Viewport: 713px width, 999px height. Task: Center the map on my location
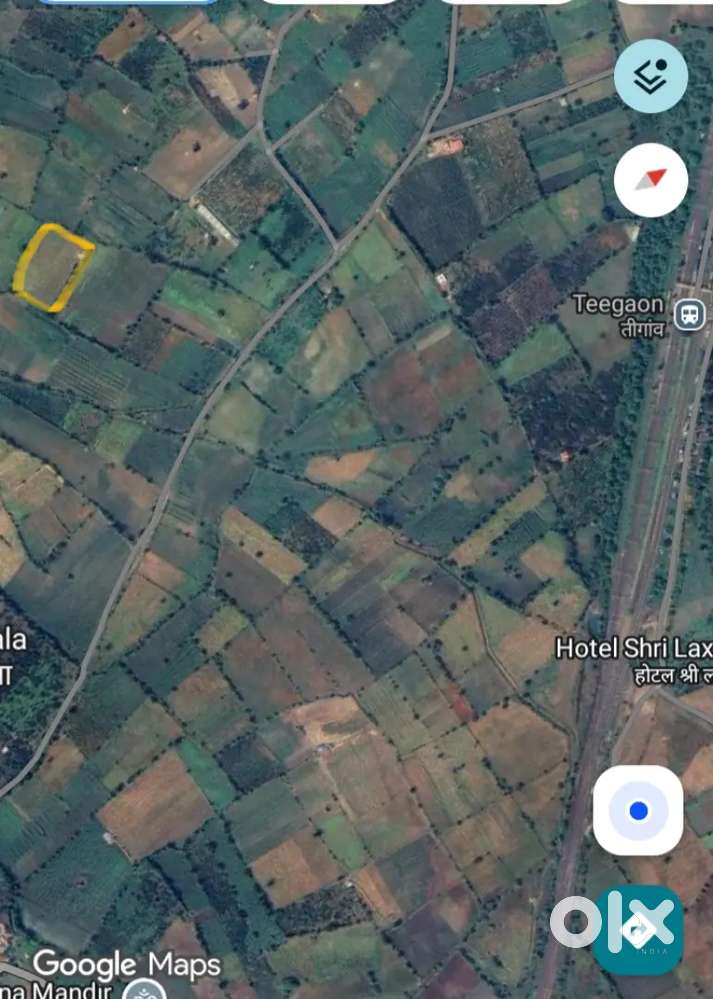coord(638,810)
